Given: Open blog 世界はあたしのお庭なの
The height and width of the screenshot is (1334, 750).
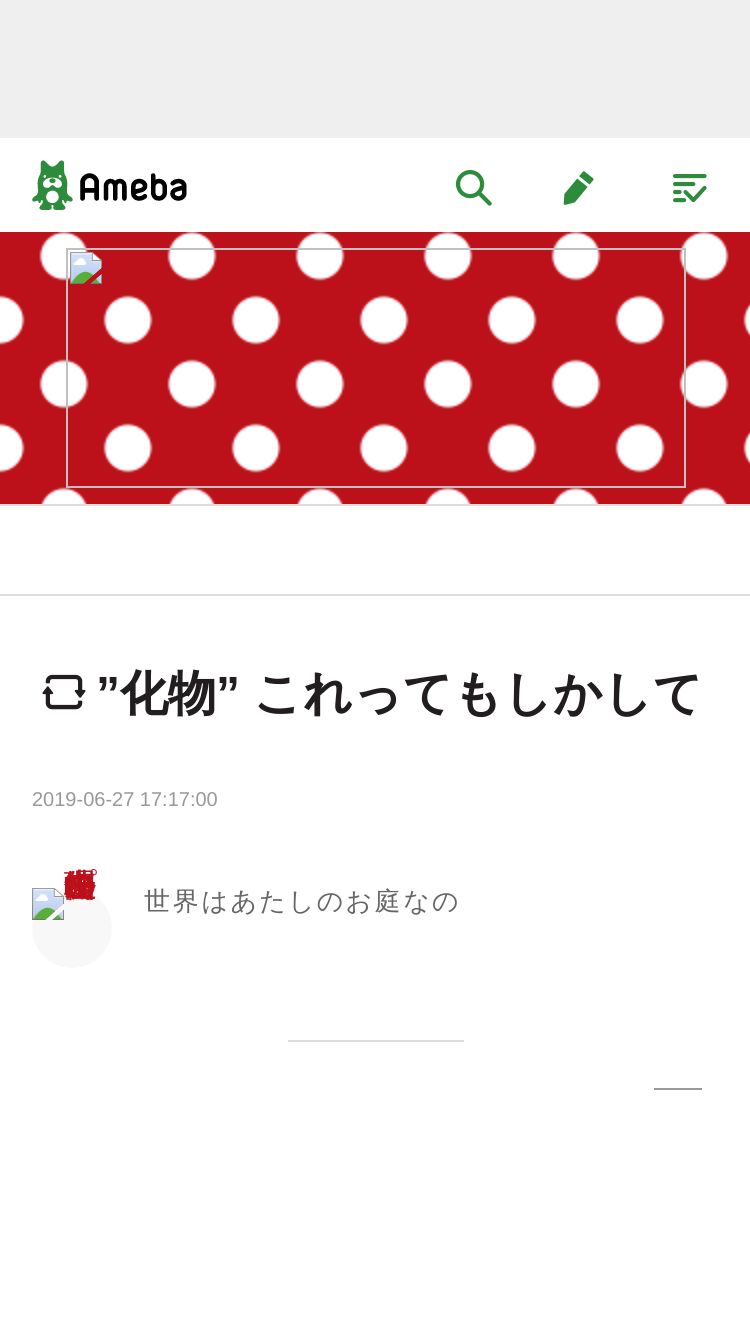Looking at the screenshot, I should point(301,901).
